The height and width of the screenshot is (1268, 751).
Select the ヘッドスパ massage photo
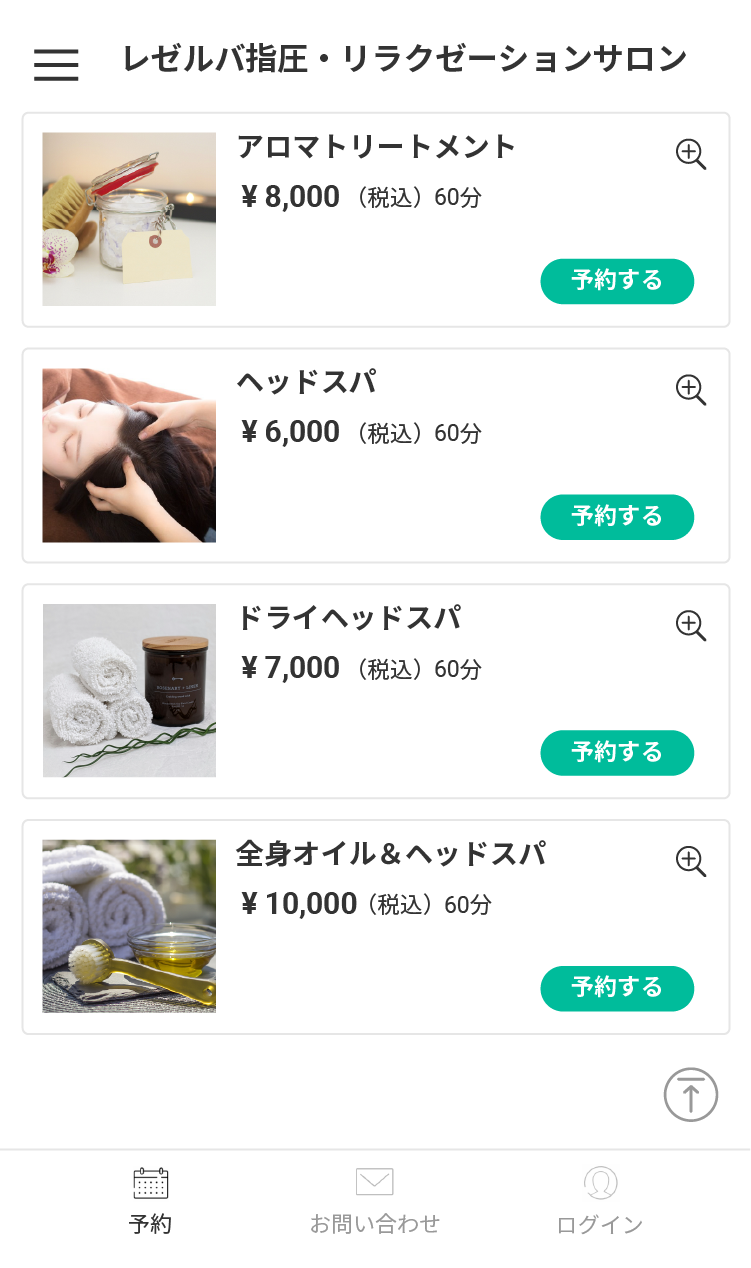pyautogui.click(x=129, y=455)
